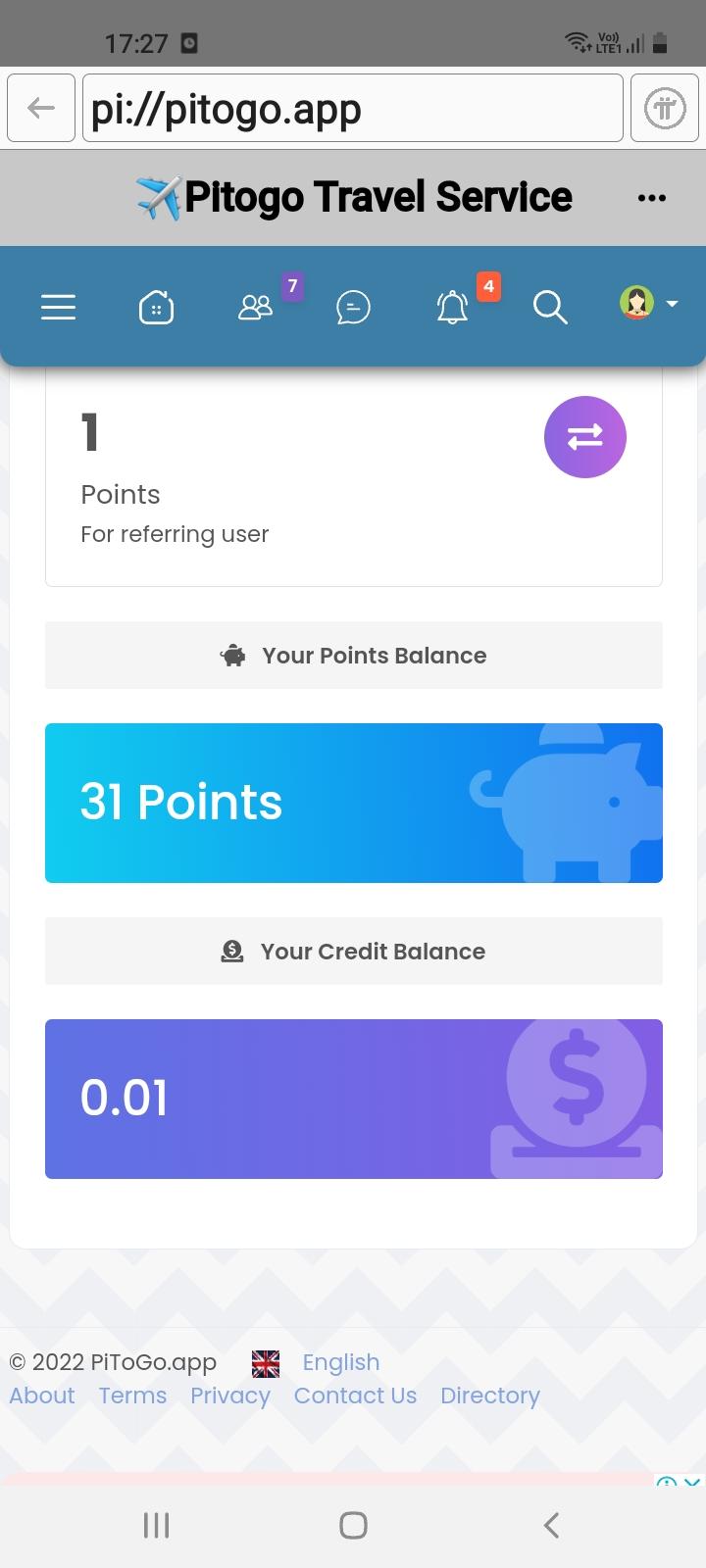Open the Contact Us link

click(355, 1396)
